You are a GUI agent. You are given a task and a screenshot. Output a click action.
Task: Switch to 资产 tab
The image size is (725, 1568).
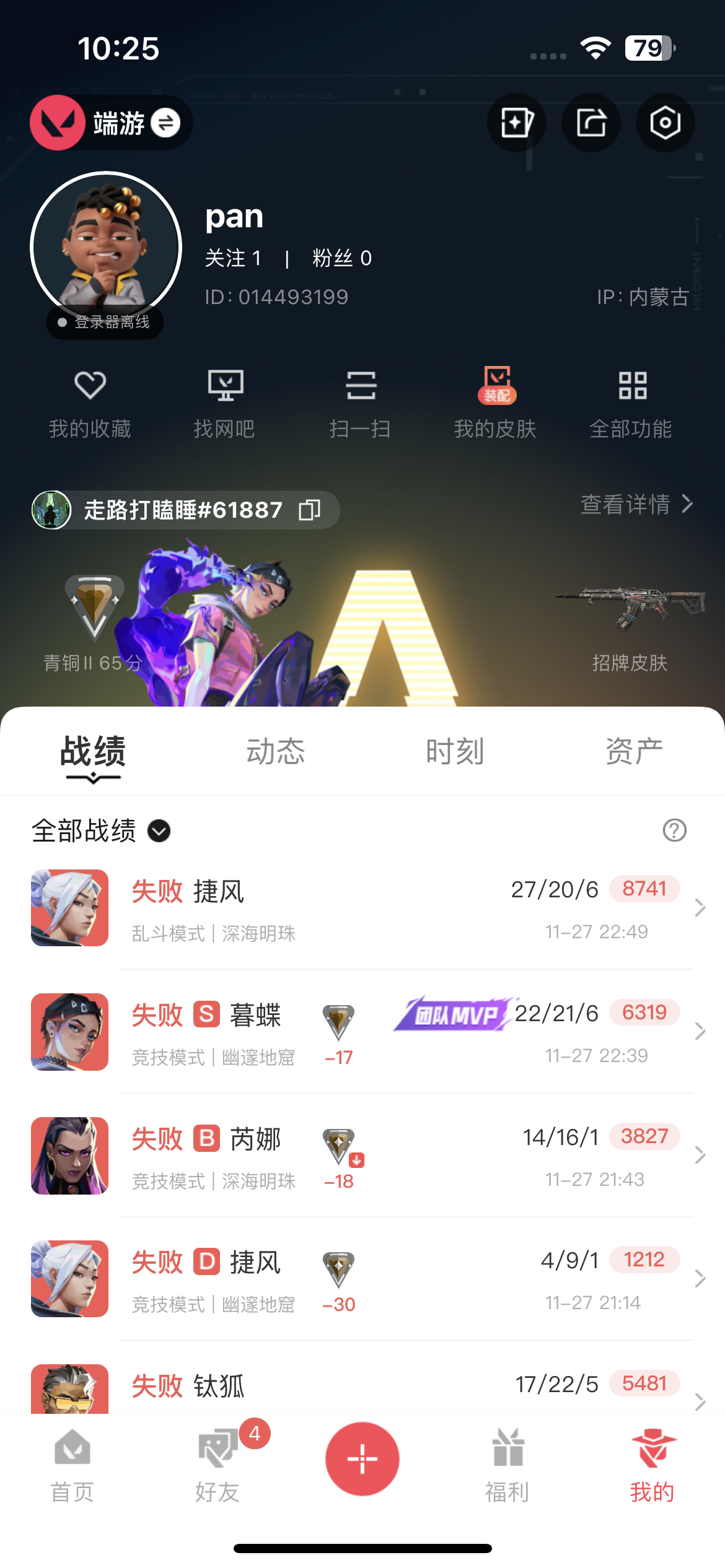633,751
